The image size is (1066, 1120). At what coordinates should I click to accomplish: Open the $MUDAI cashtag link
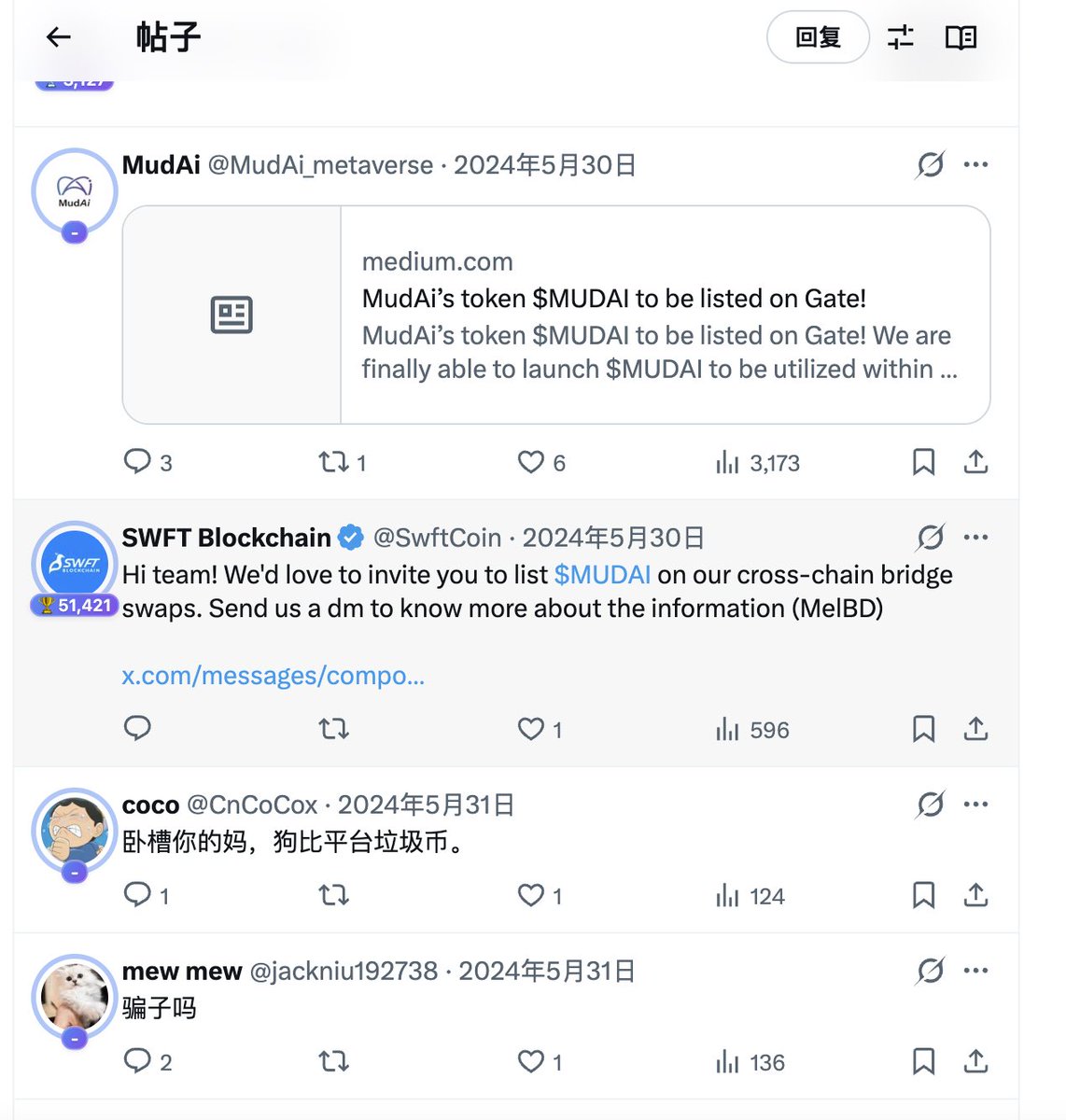pos(602,575)
